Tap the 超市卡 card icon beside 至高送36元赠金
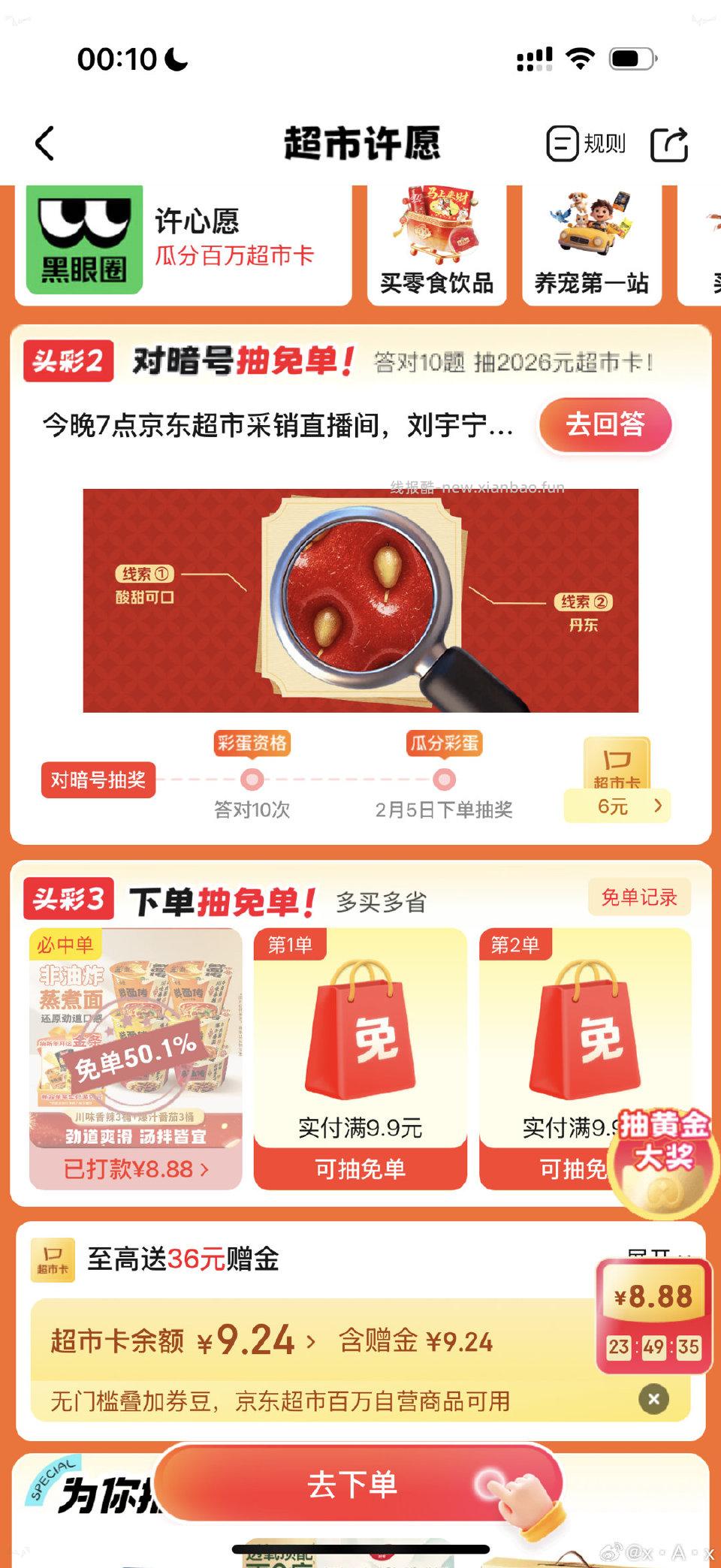 point(53,1259)
